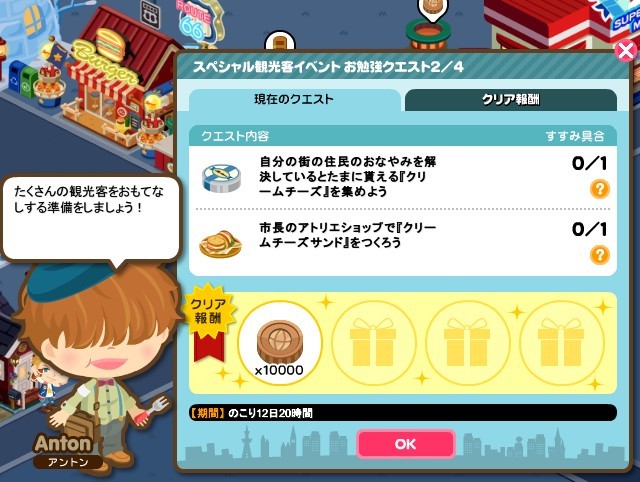Tap the OK button
Viewport: 640px width, 482px height.
point(405,444)
